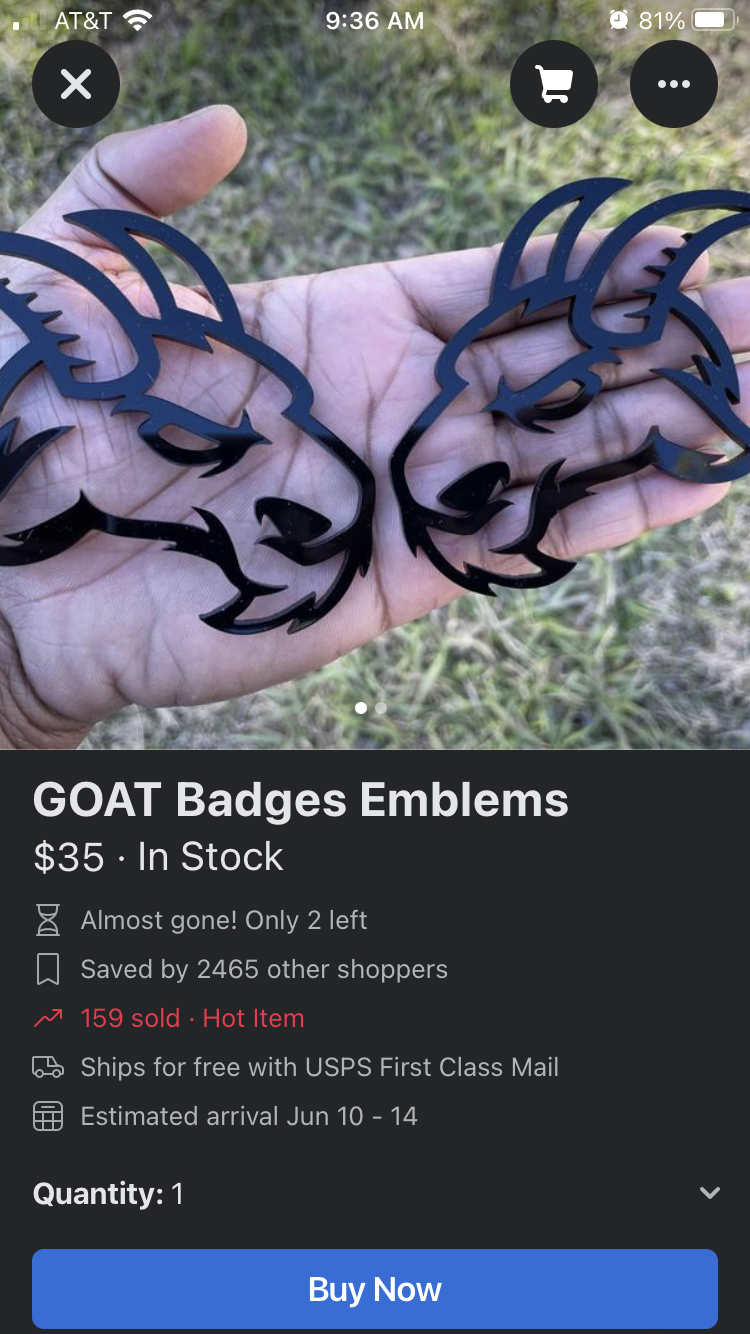
Task: Open the three-dot more options menu
Action: (673, 84)
